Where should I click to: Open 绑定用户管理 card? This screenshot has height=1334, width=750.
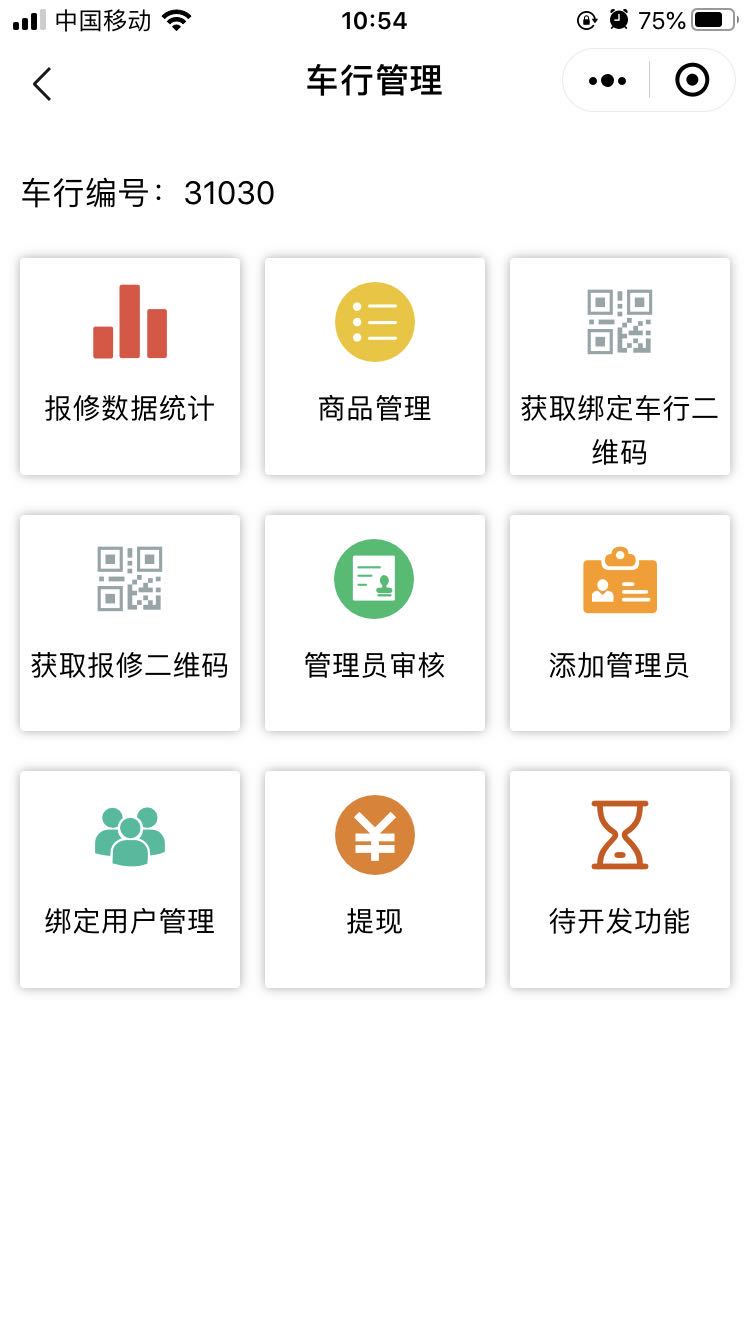[x=130, y=879]
